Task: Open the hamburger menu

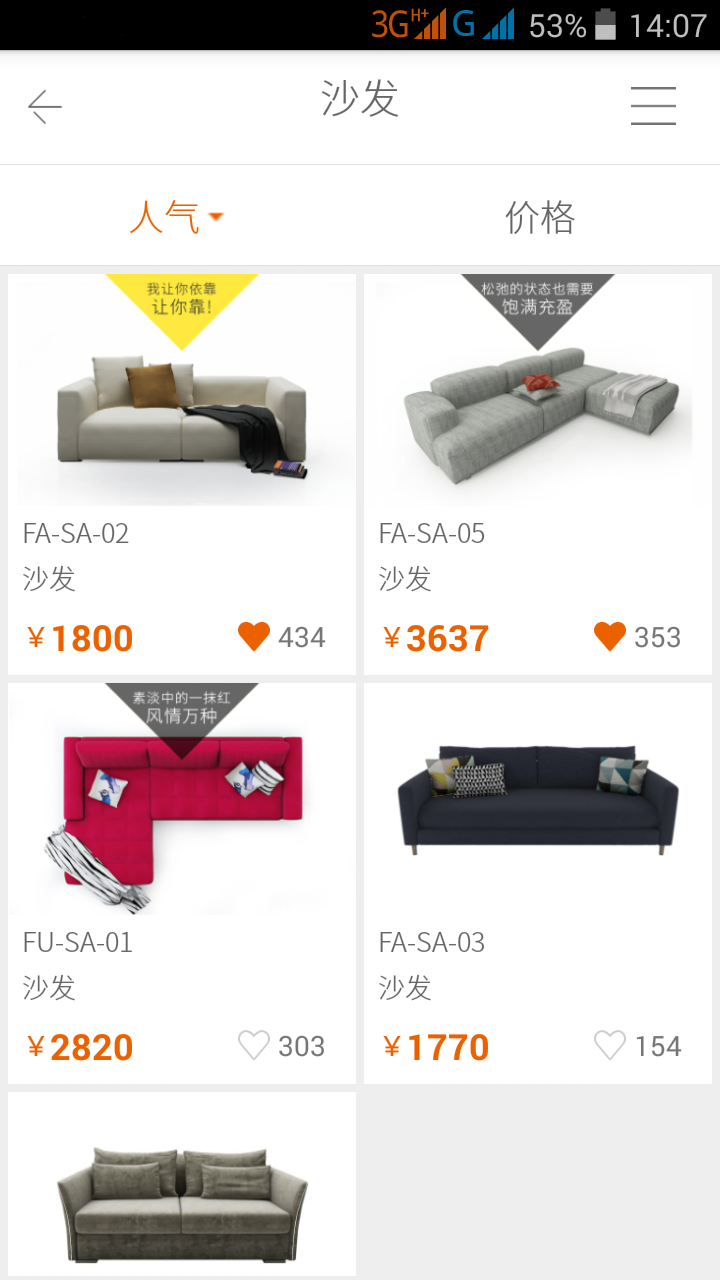Action: pos(653,106)
